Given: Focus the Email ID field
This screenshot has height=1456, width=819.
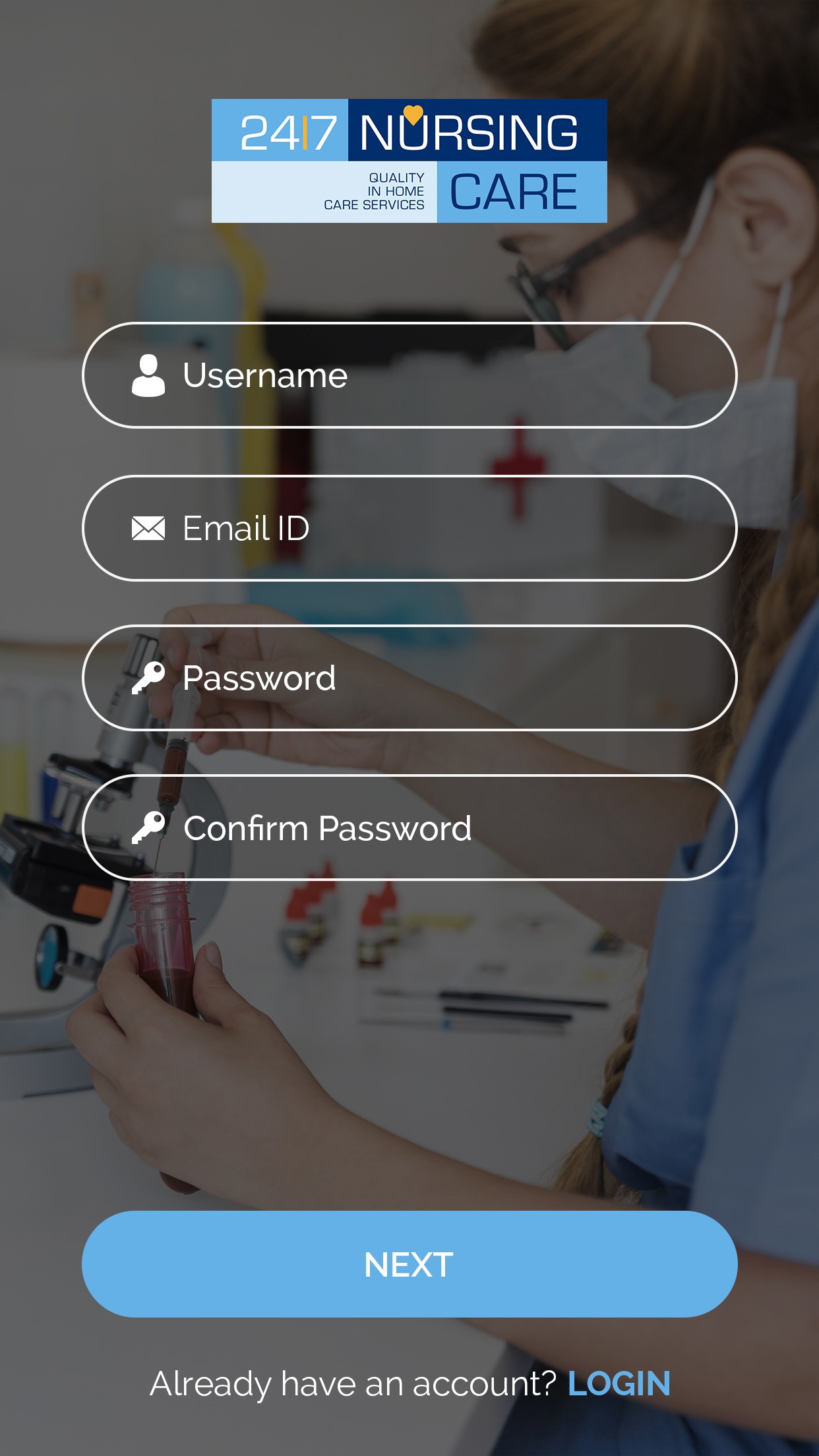Looking at the screenshot, I should coord(409,528).
